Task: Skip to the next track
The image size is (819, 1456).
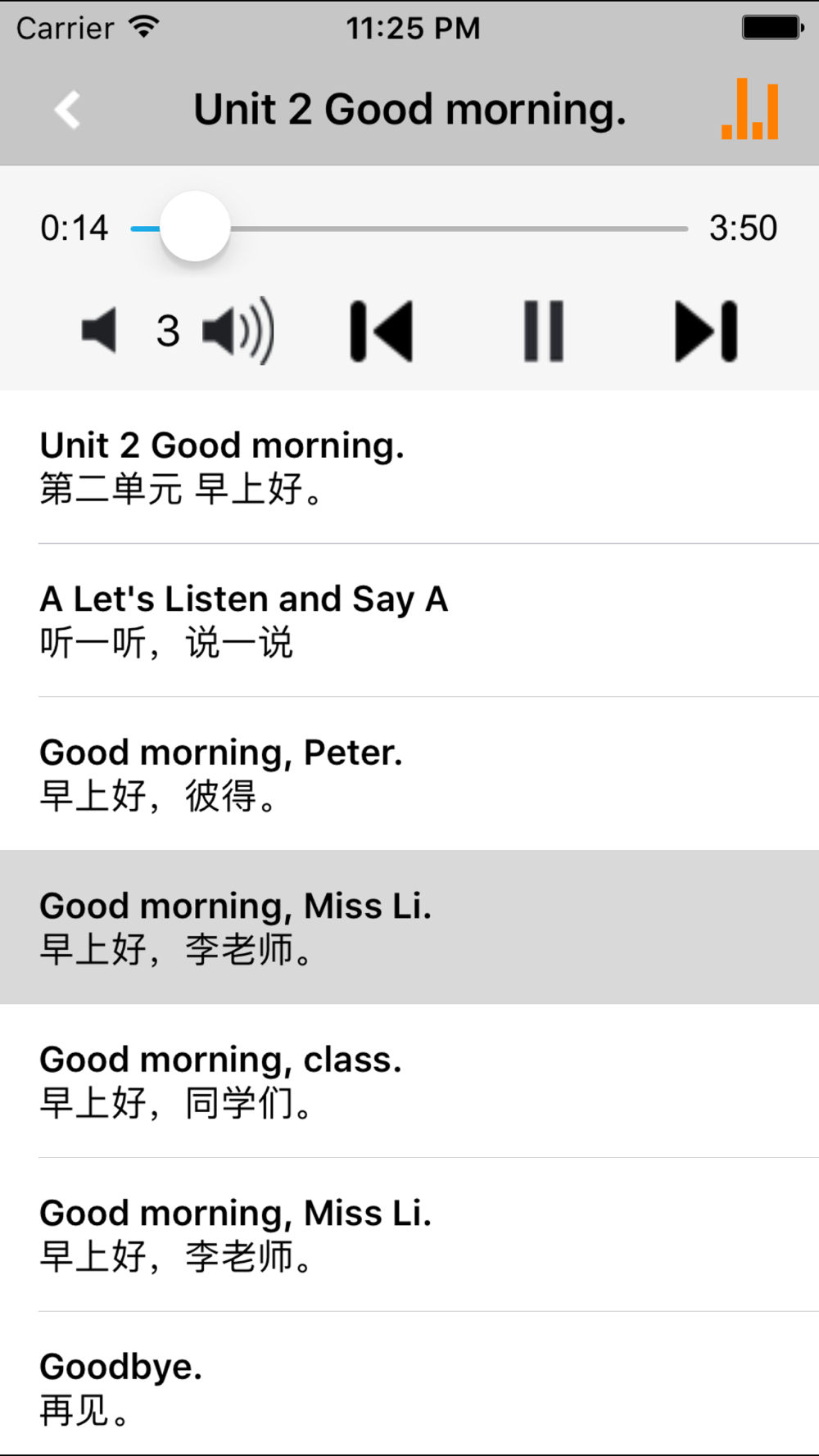Action: pos(706,331)
